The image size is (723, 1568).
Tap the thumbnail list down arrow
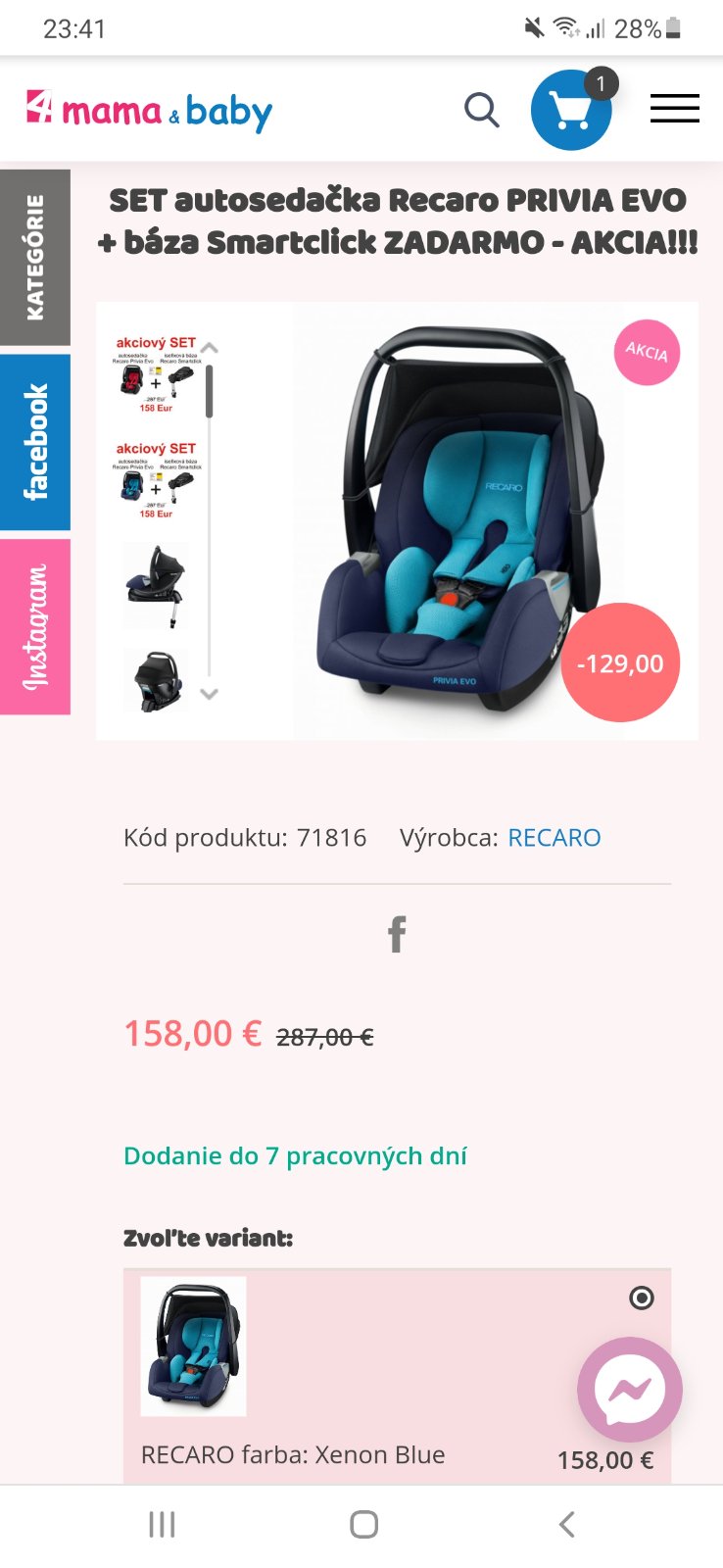[209, 693]
